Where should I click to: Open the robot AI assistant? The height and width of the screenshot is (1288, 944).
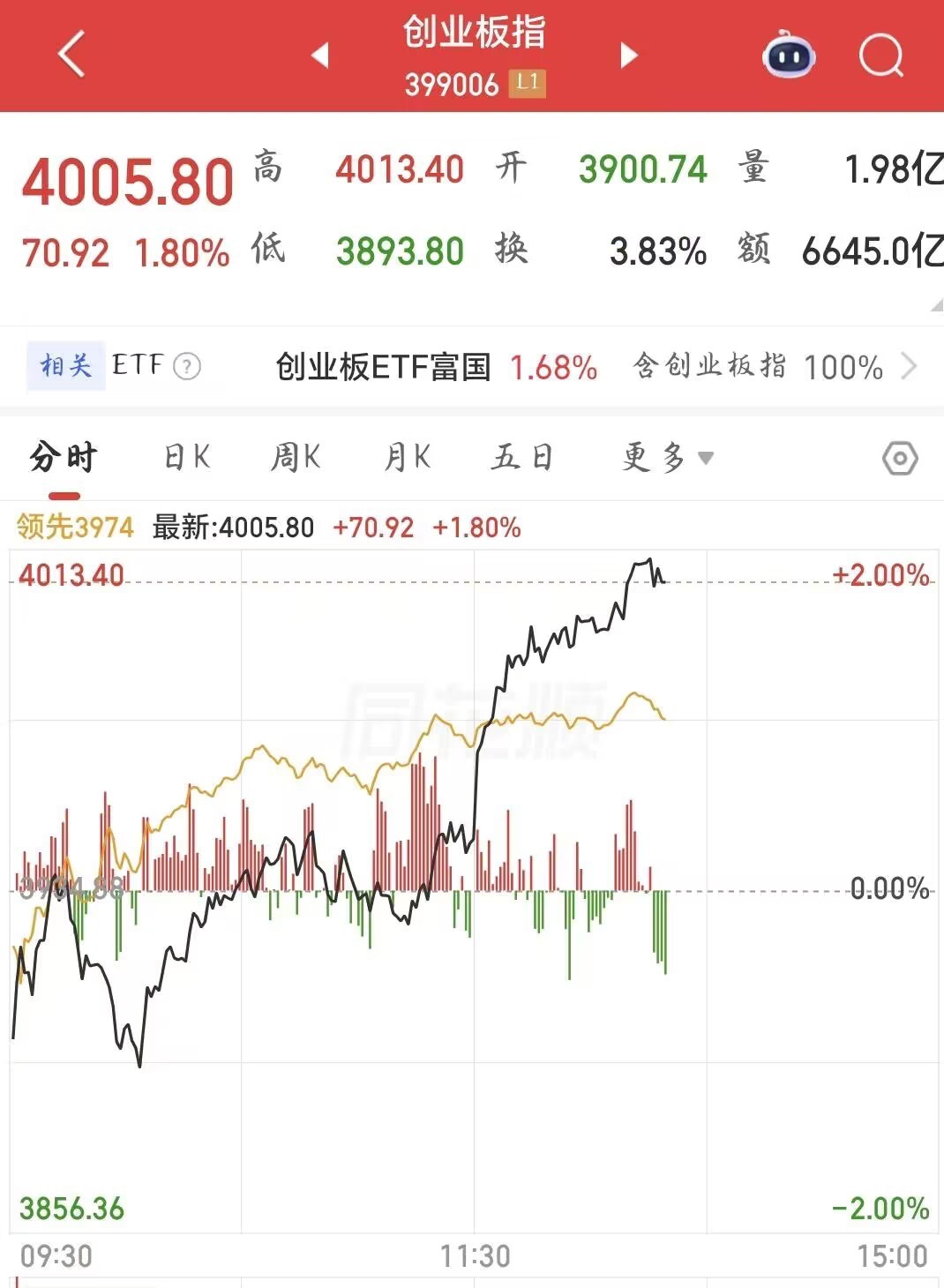(x=788, y=56)
